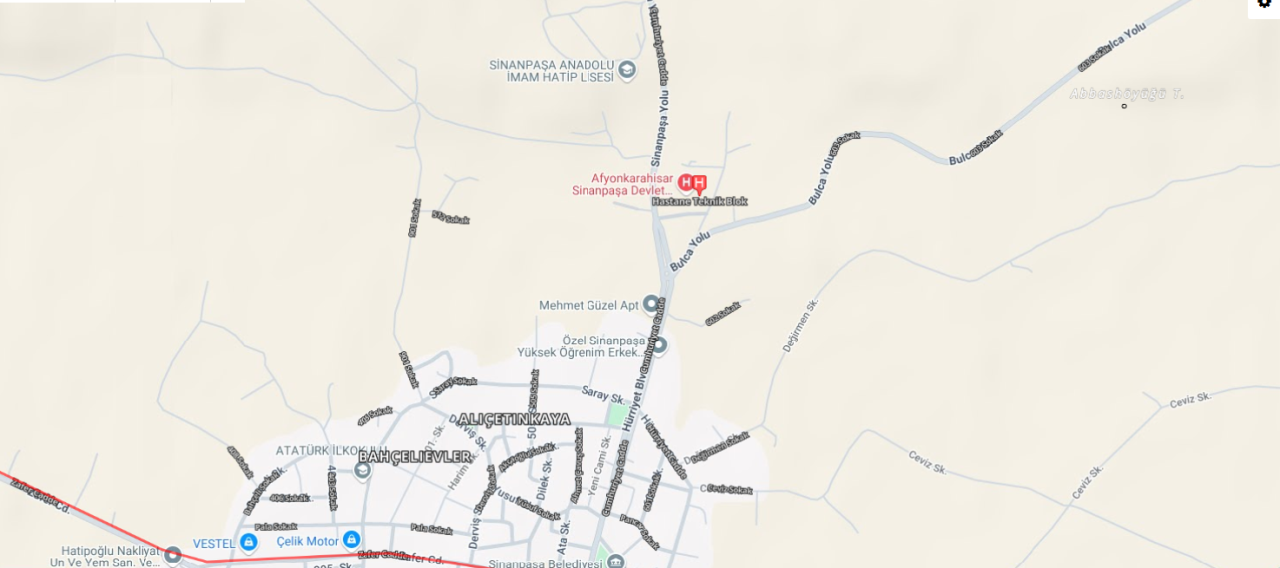Select the Çelik Motor shop marker
The width and height of the screenshot is (1280, 568).
point(351,540)
